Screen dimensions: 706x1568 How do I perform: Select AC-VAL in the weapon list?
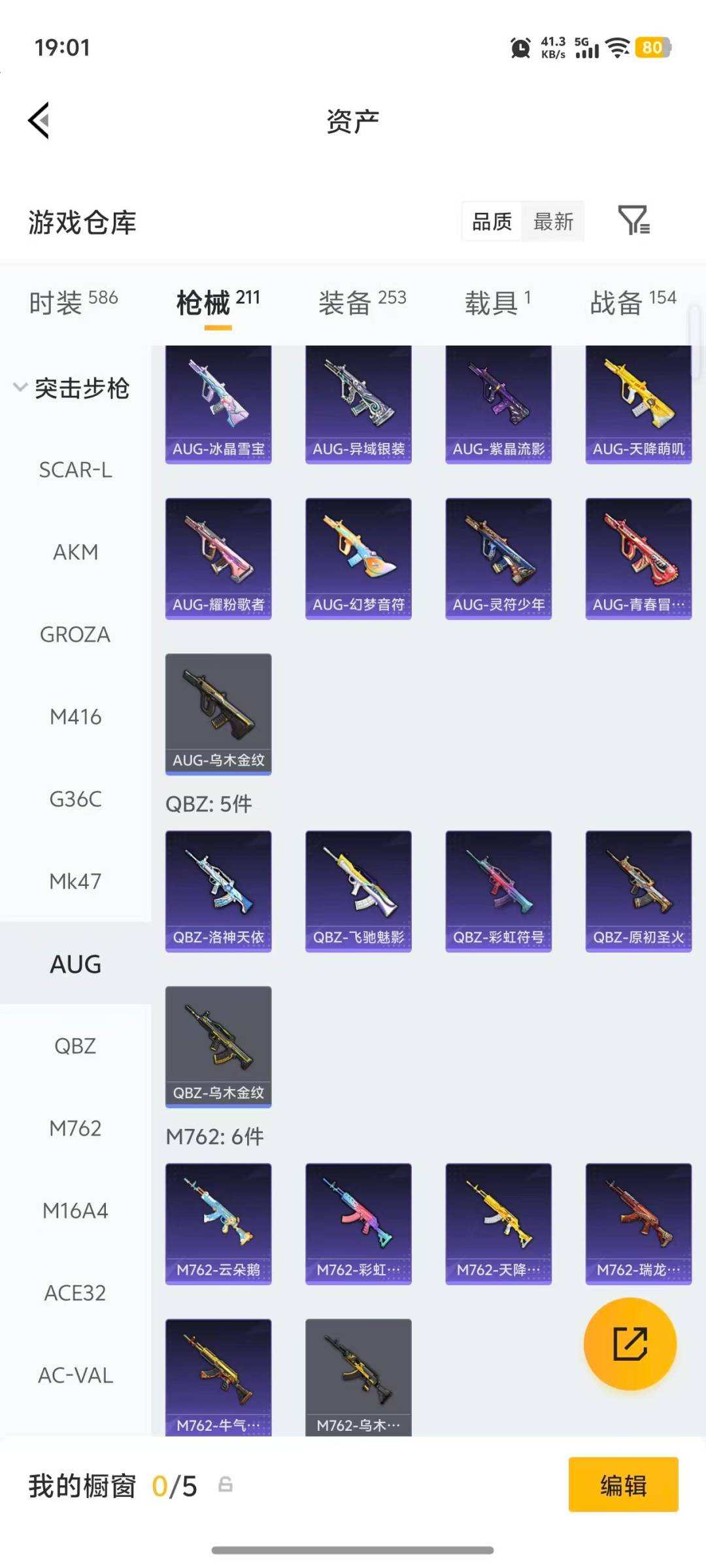click(75, 1375)
